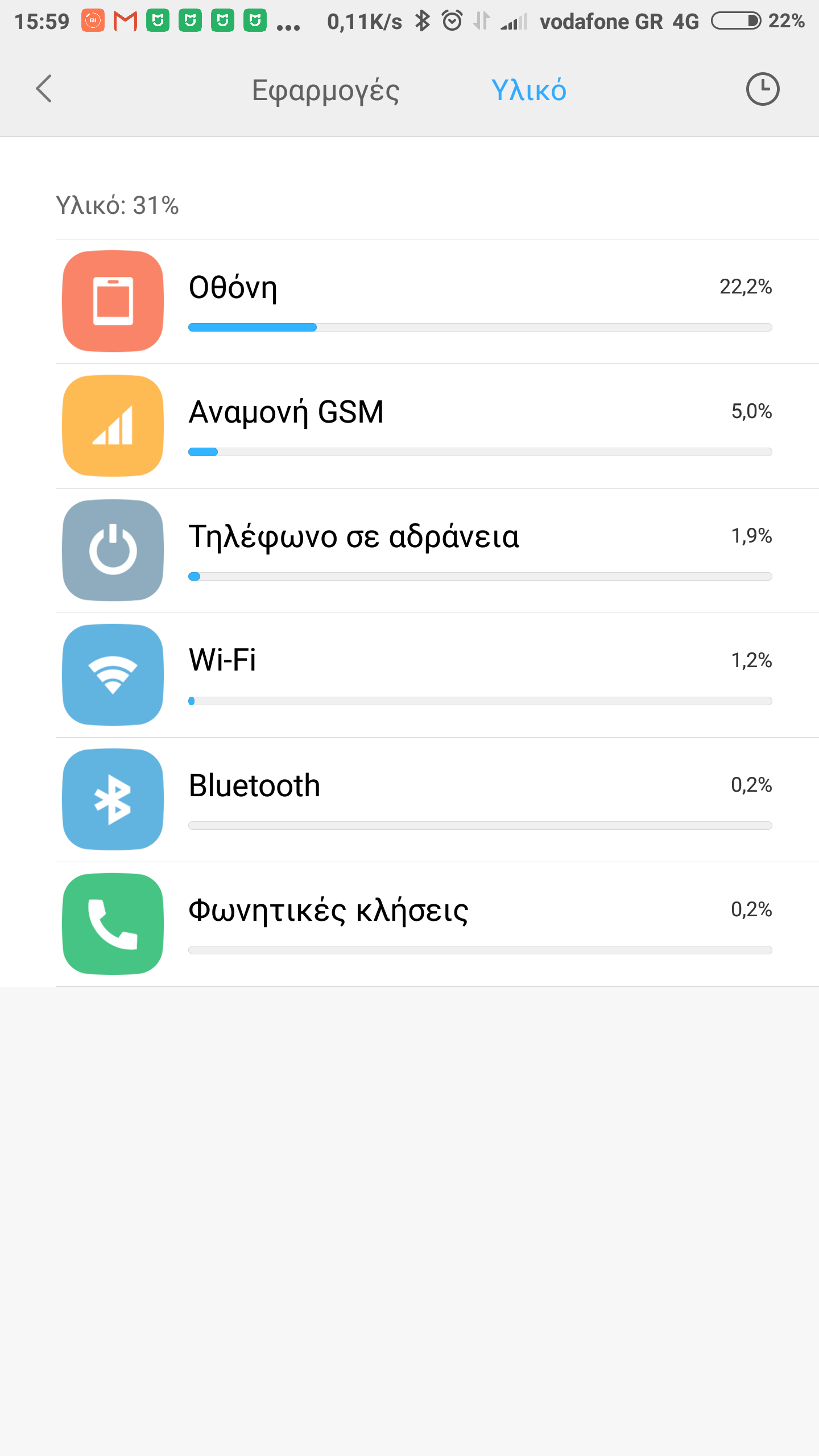Switch to the Εφαρμογές tab

[325, 91]
